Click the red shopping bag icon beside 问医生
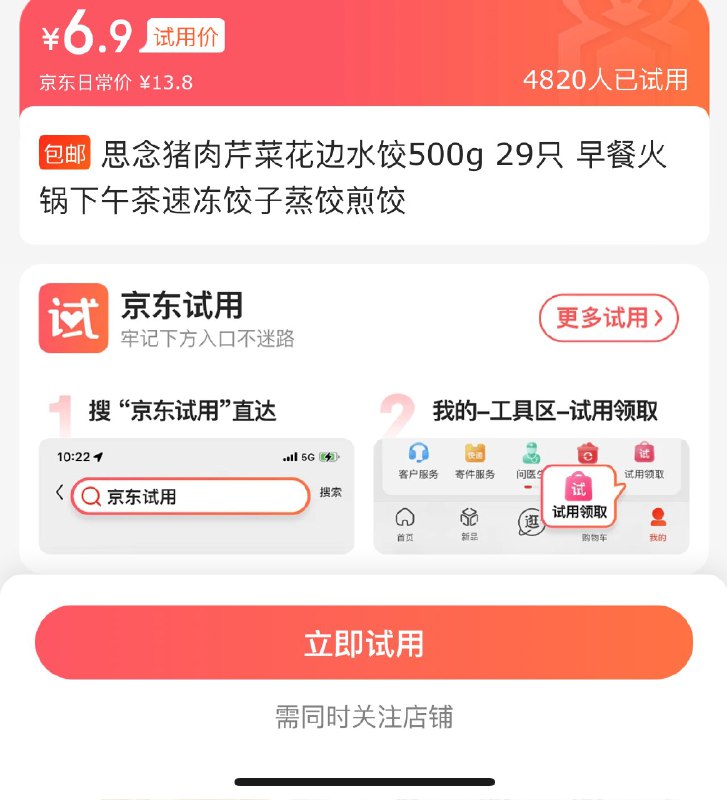The width and height of the screenshot is (727, 800). coord(588,451)
